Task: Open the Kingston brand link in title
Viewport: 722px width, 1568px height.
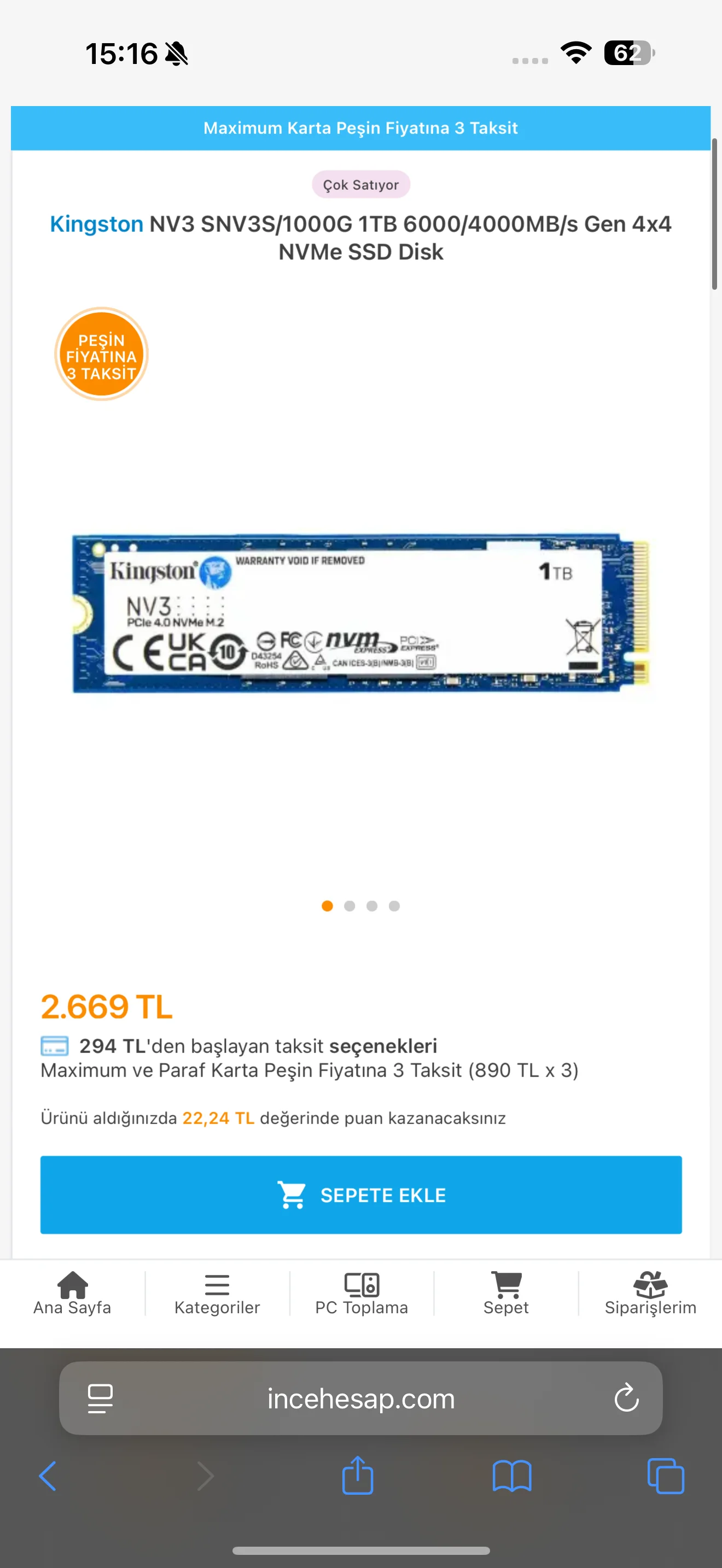Action: 96,224
